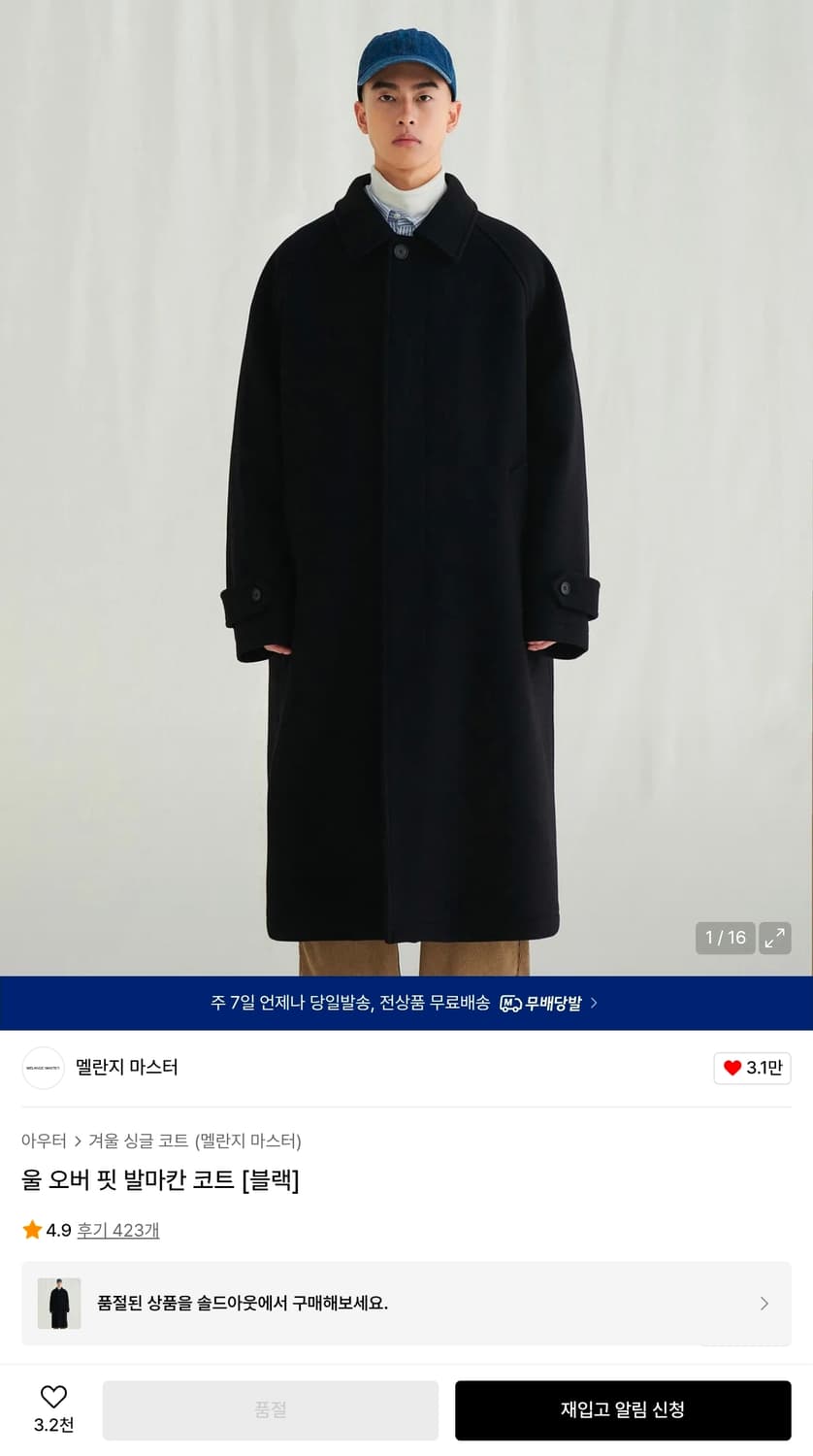Click the disabled 품절 button
Image resolution: width=813 pixels, height=1456 pixels.
[x=270, y=1409]
